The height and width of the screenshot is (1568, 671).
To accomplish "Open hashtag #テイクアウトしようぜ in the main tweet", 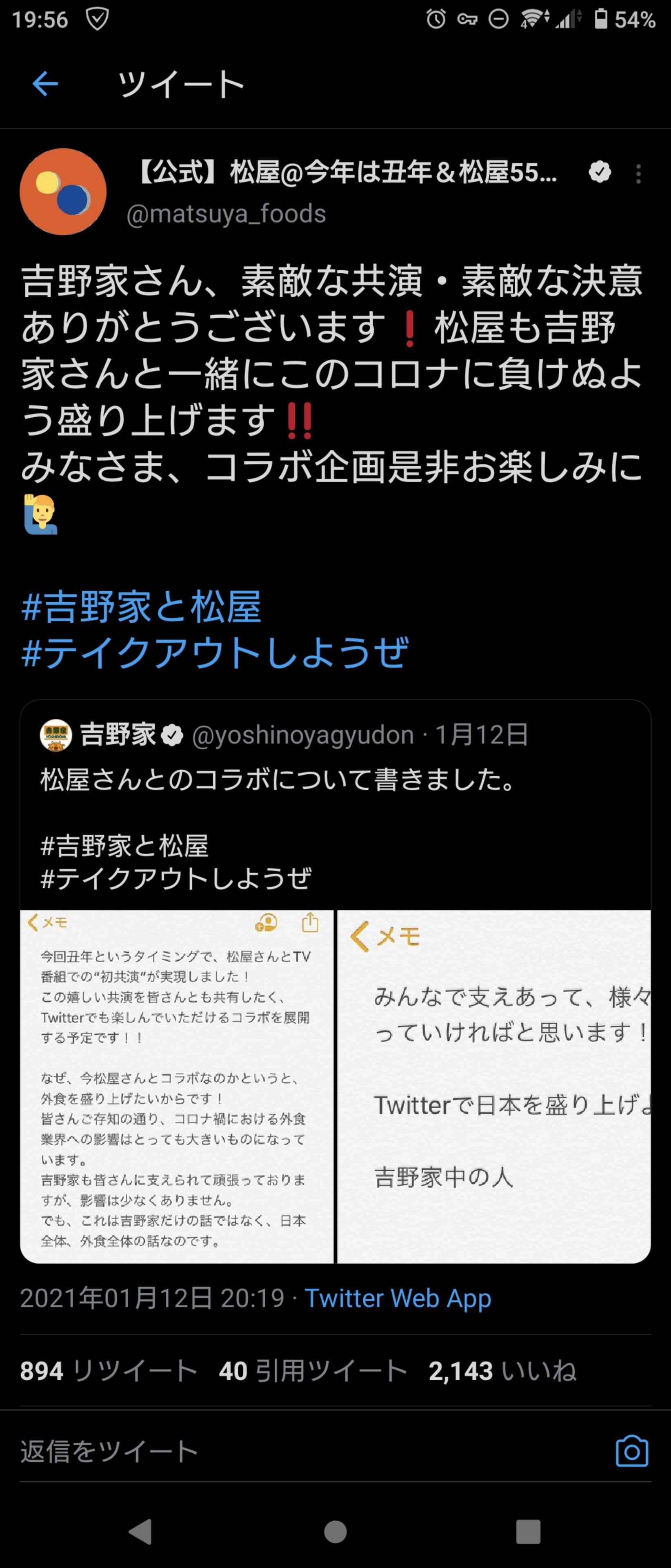I will (215, 653).
